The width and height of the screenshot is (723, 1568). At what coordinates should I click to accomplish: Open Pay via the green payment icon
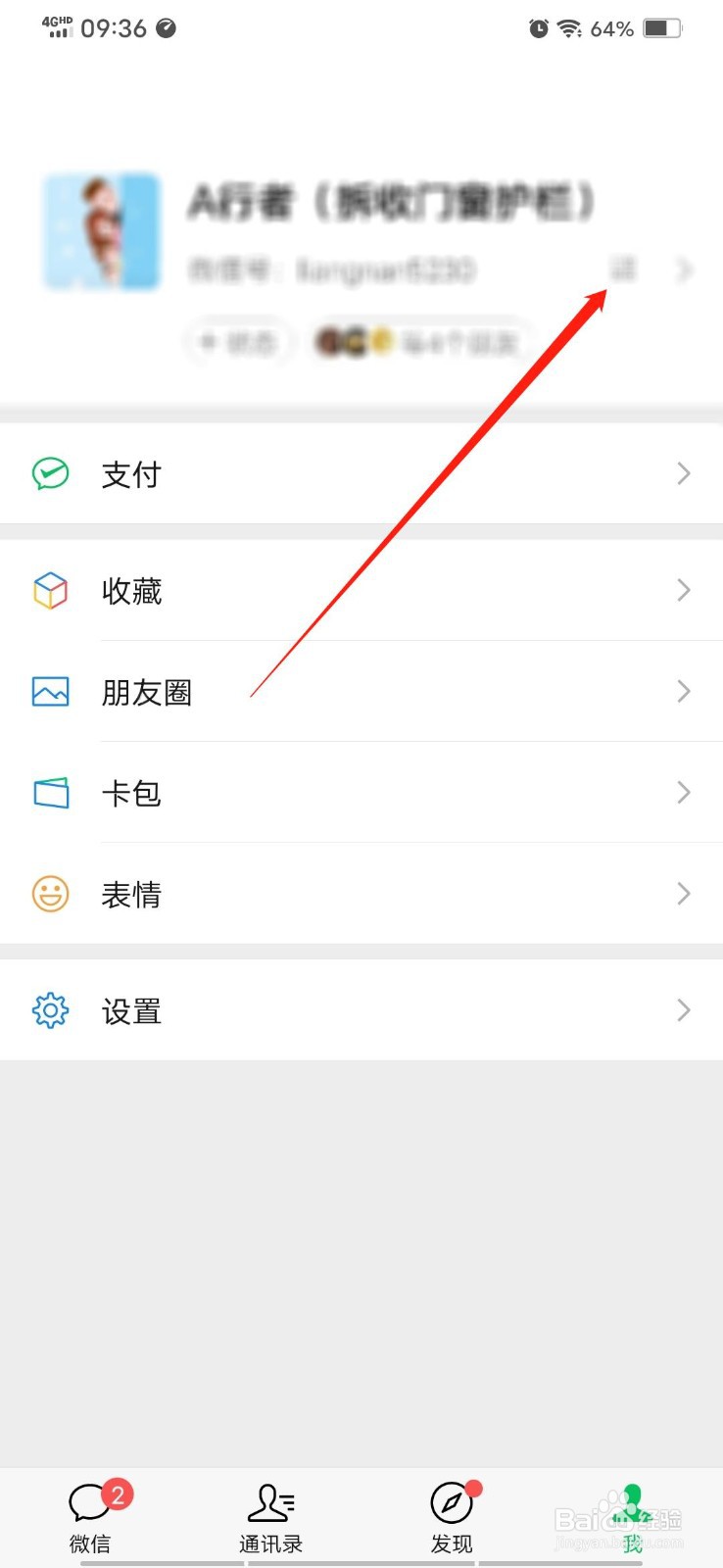point(50,473)
